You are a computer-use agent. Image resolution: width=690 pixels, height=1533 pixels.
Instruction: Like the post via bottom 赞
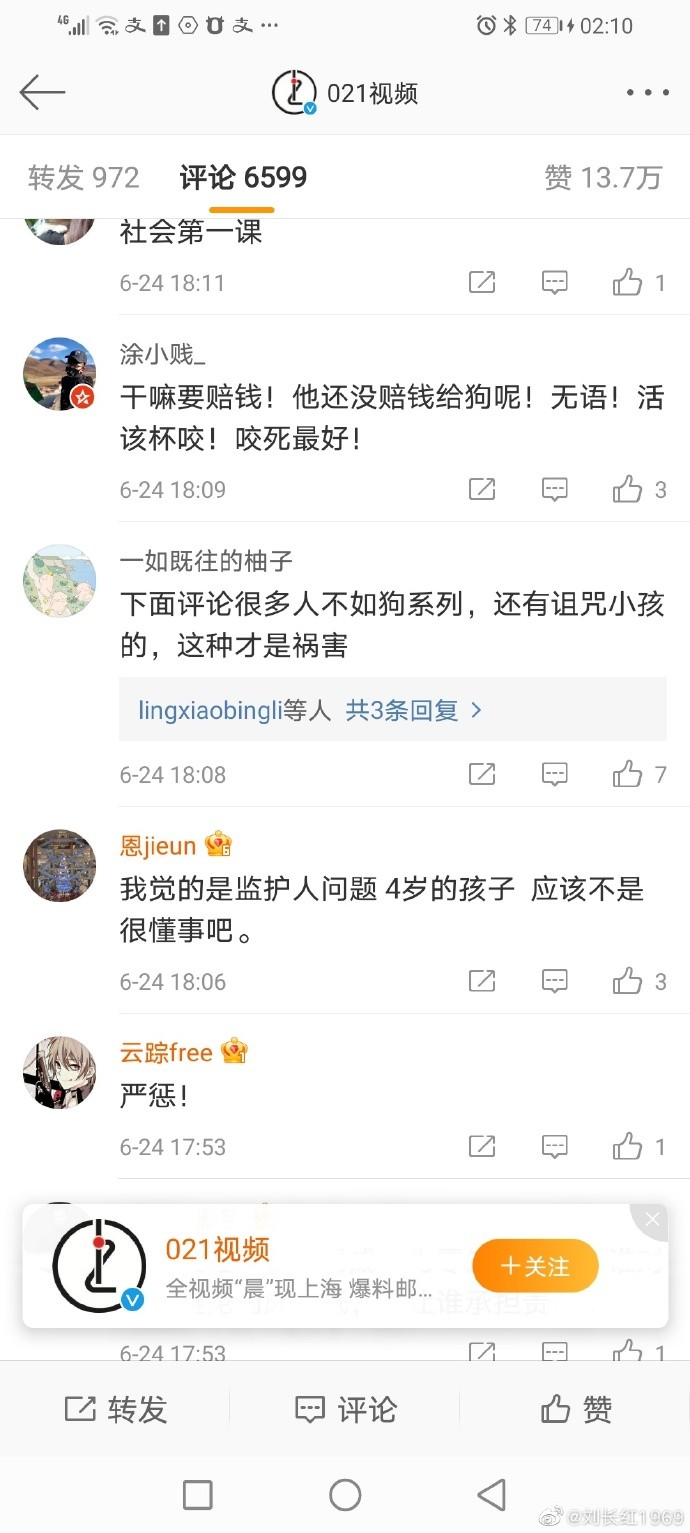click(575, 1409)
